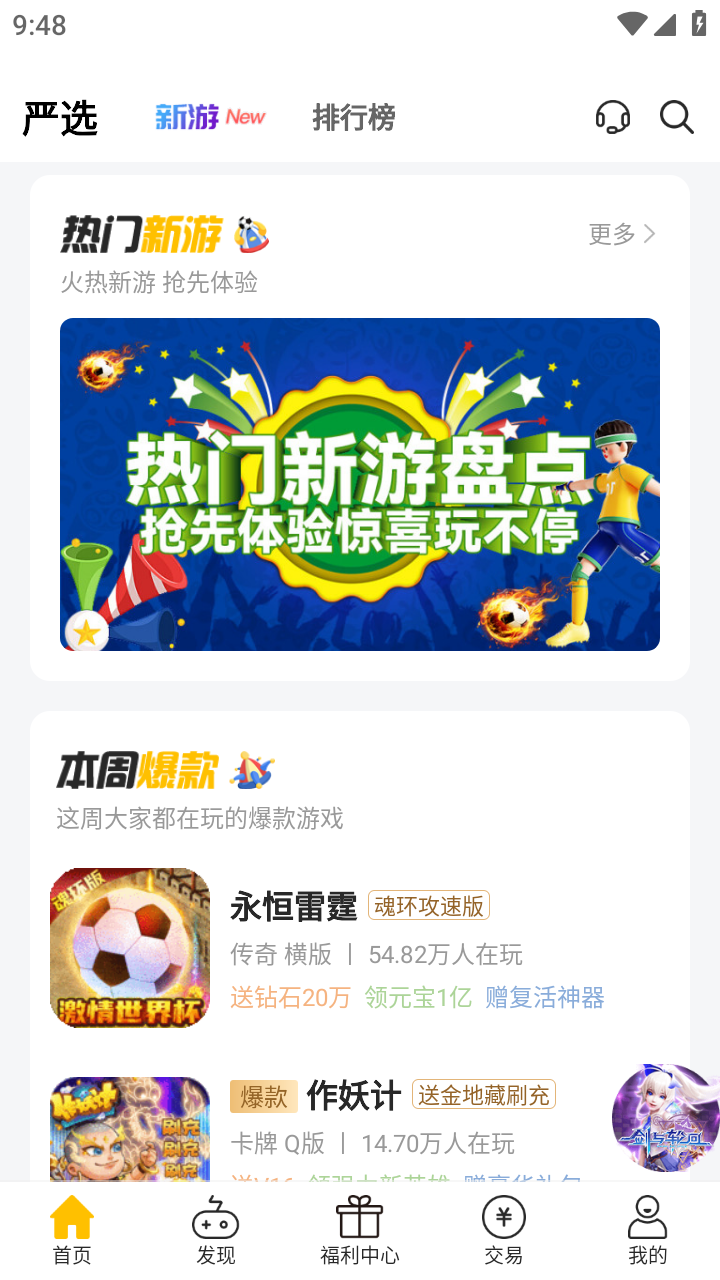Go to the 首页 tab
The image size is (720, 1280).
click(x=72, y=1230)
